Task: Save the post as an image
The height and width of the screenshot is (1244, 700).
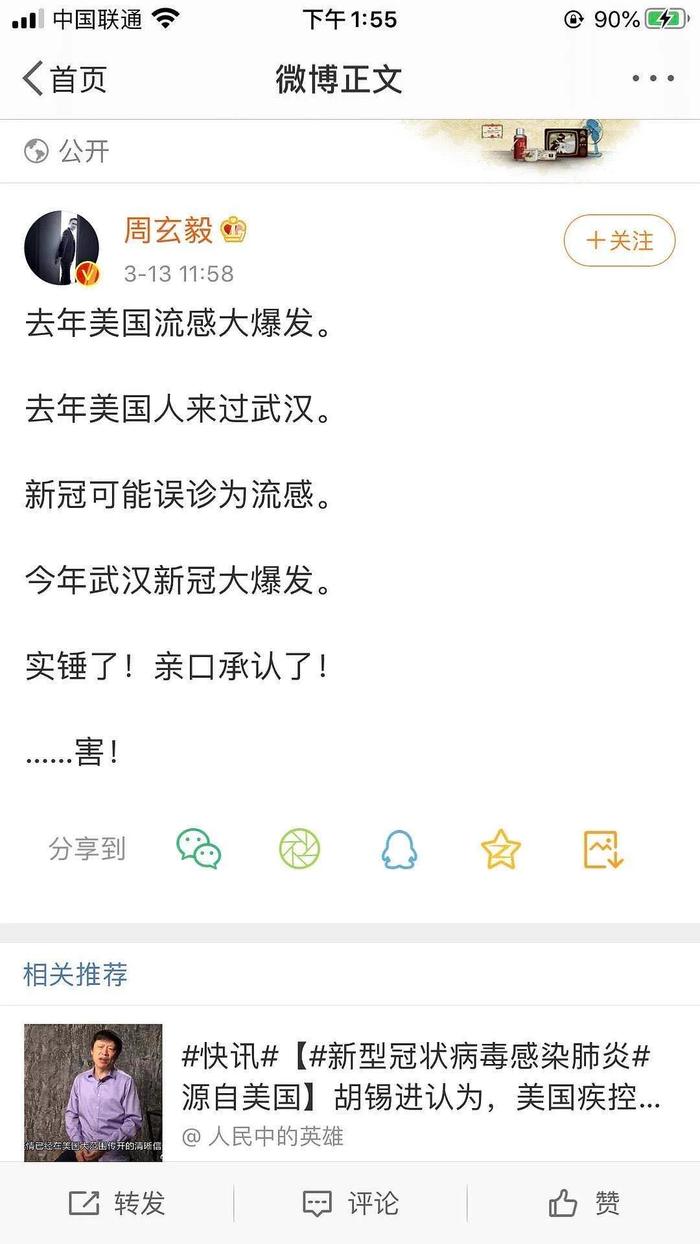Action: tap(603, 849)
